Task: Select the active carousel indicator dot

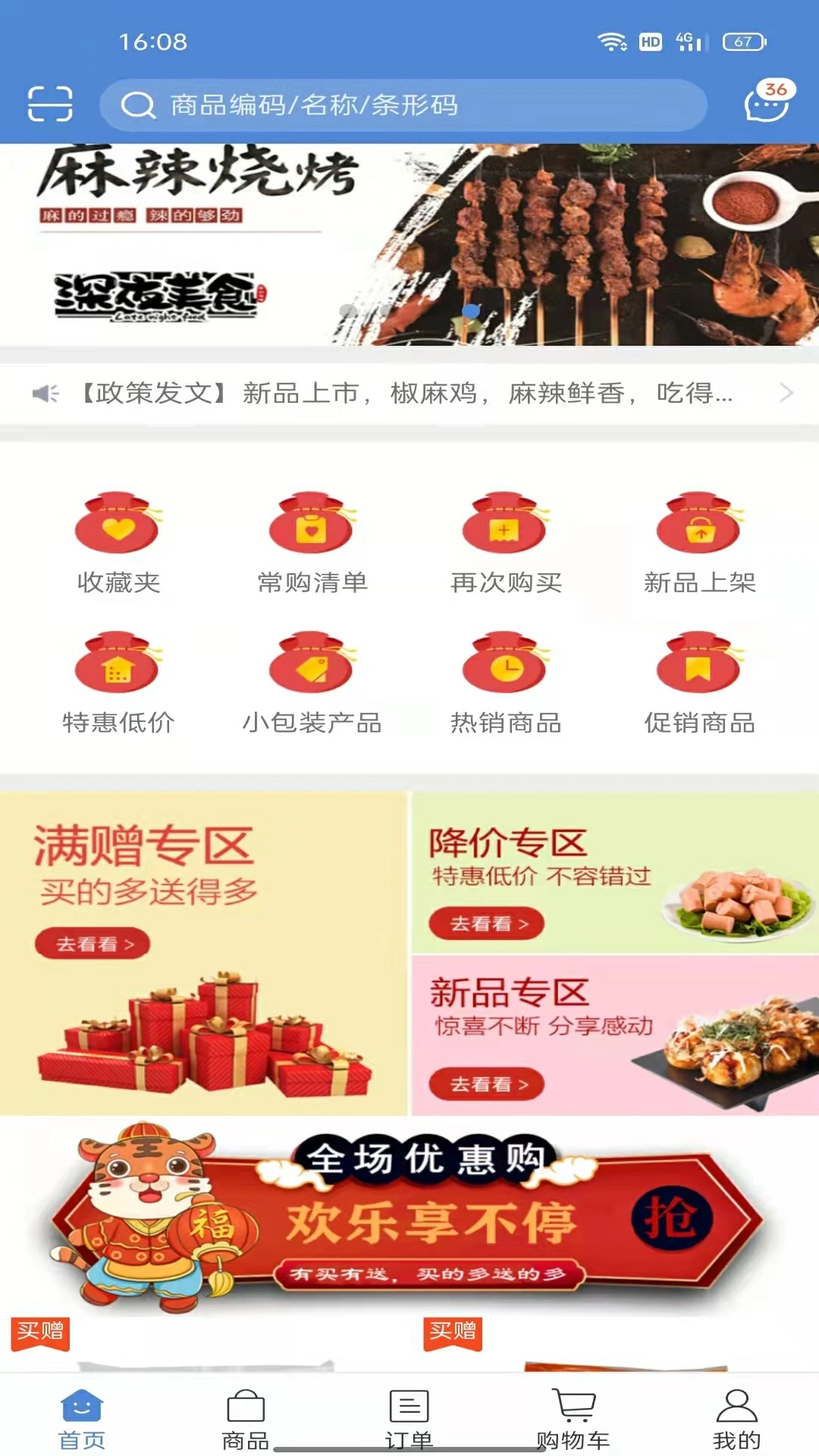Action: coord(472,309)
